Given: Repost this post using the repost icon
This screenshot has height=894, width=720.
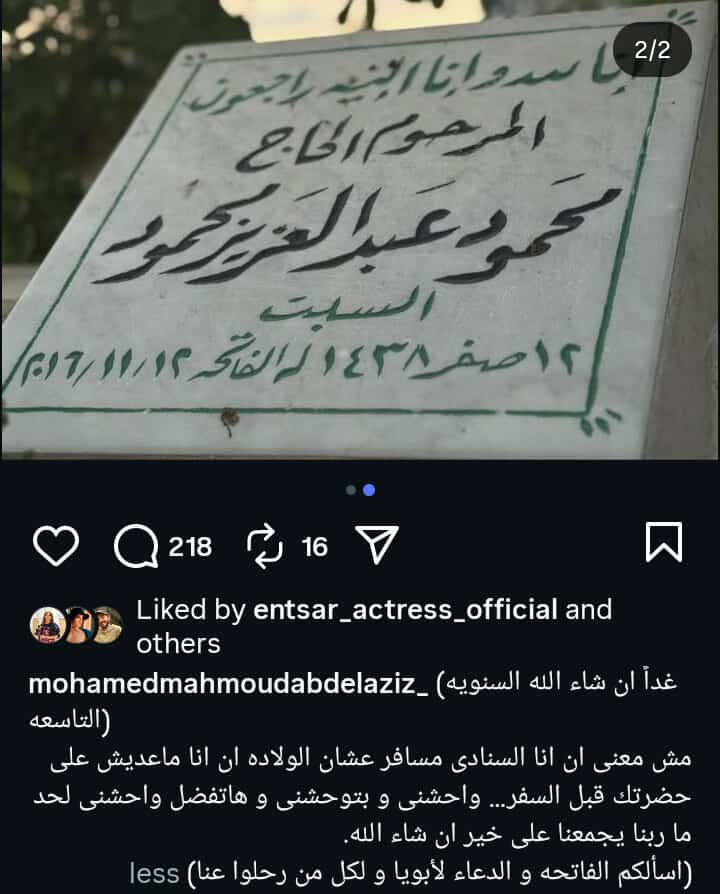Looking at the screenshot, I should click(265, 546).
